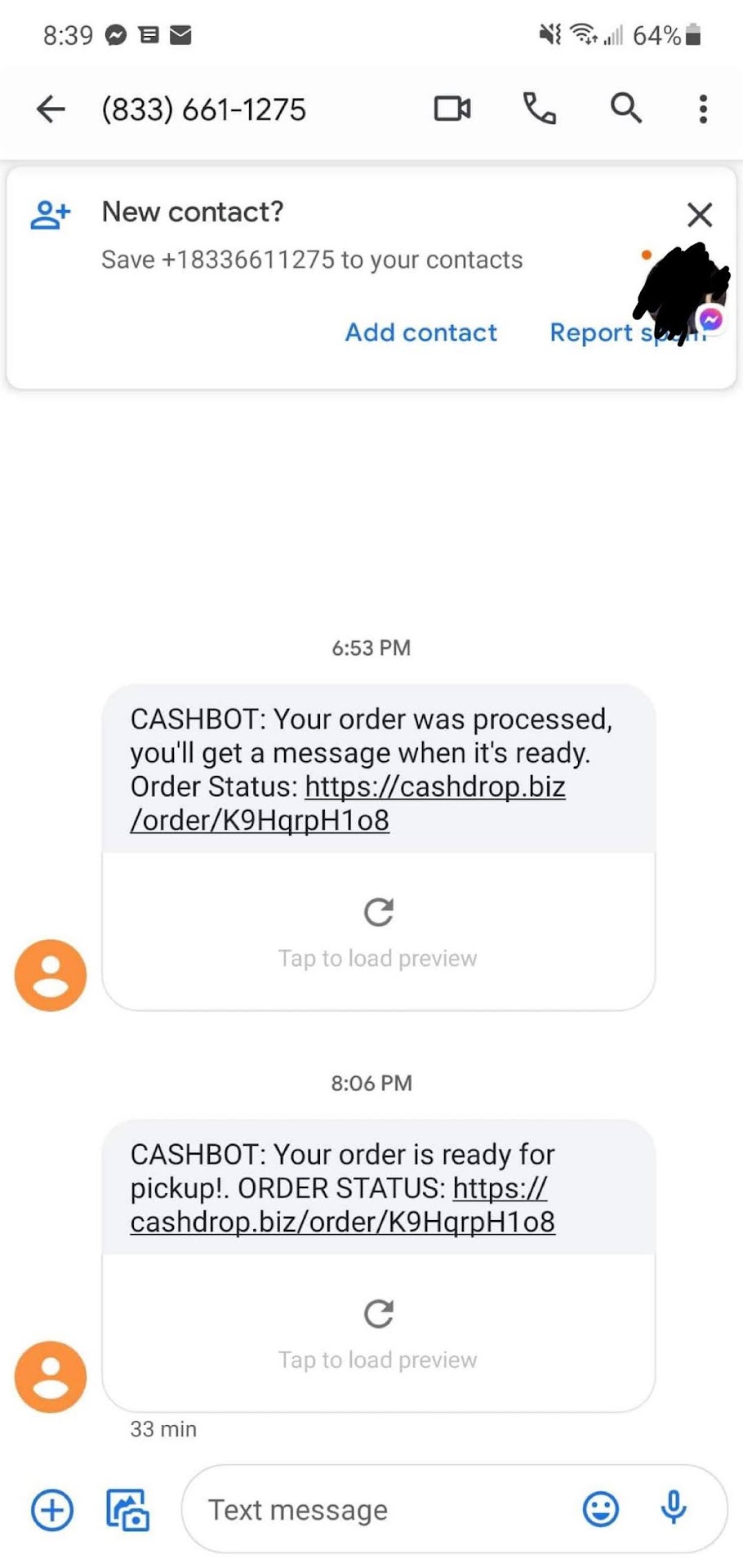Open the plus attachment menu
Viewport: 743px width, 1568px height.
52,1509
